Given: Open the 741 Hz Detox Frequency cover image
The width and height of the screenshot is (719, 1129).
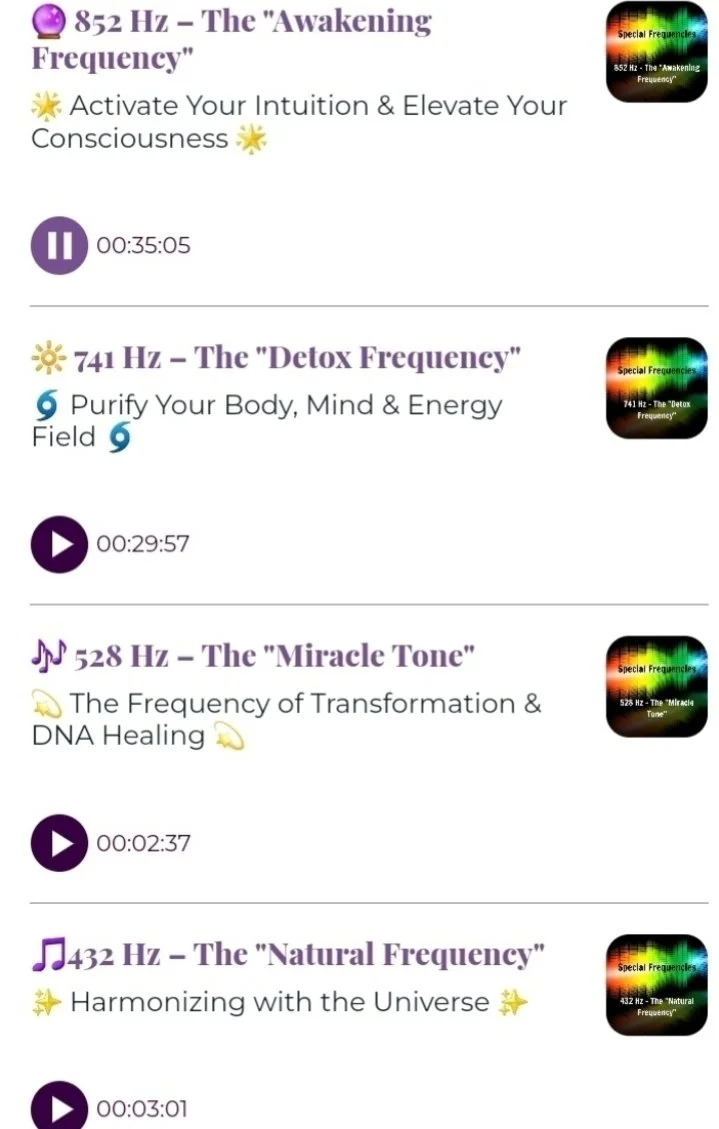Looking at the screenshot, I should [656, 388].
